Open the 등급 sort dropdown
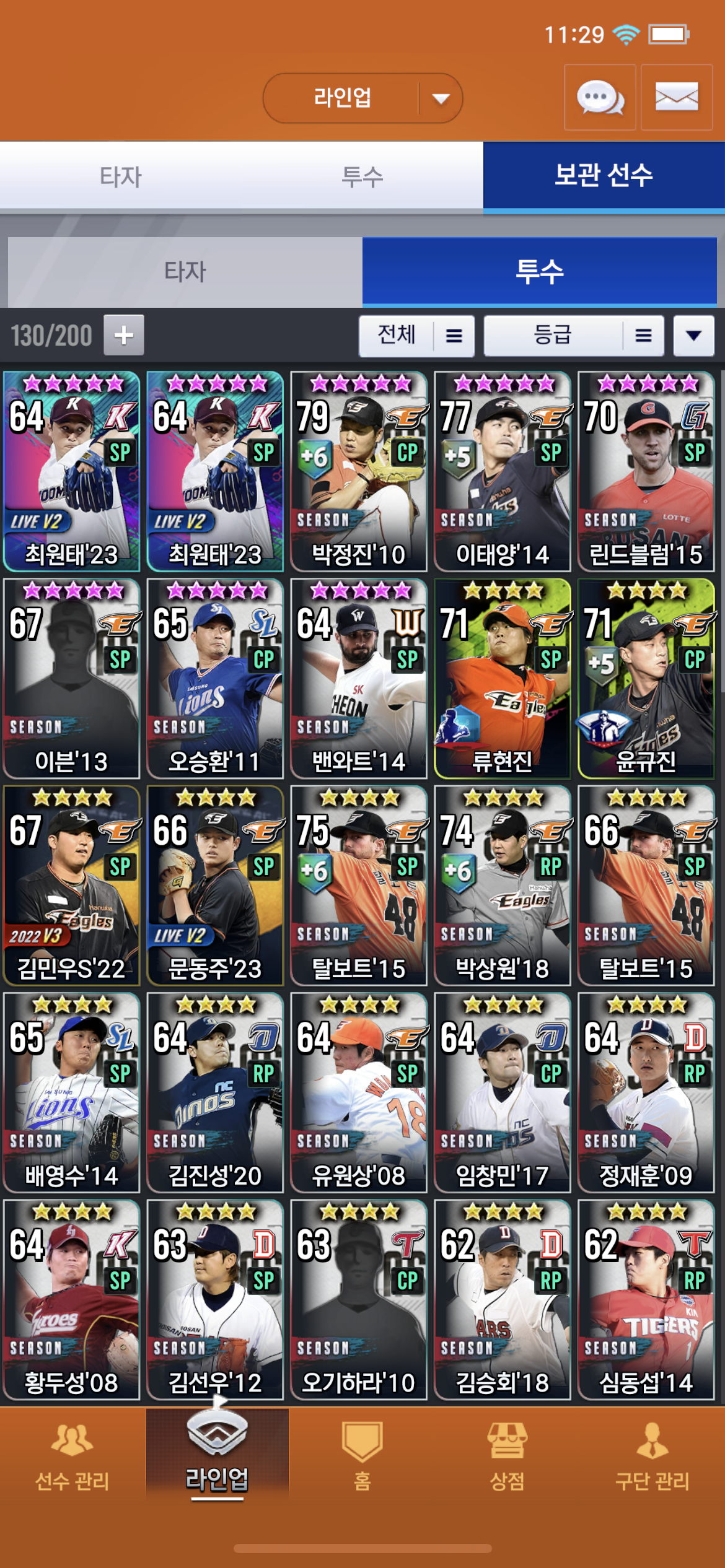725x1568 pixels. [573, 336]
